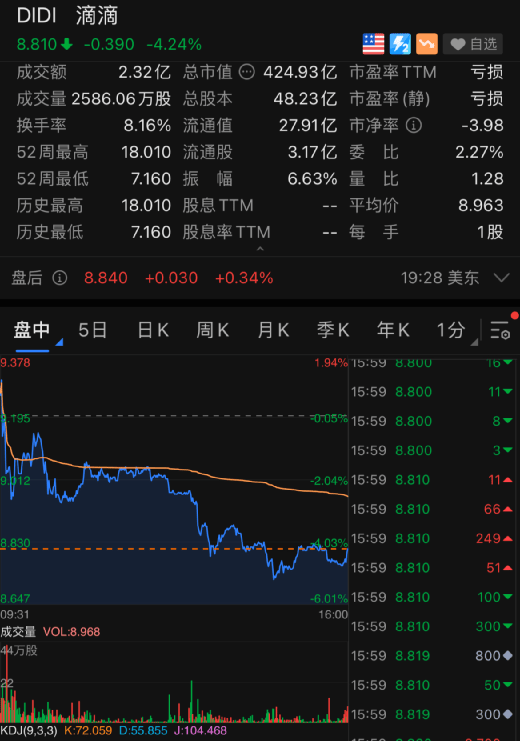The height and width of the screenshot is (741, 520).
Task: Tap the US flag market icon
Action: coord(373,44)
